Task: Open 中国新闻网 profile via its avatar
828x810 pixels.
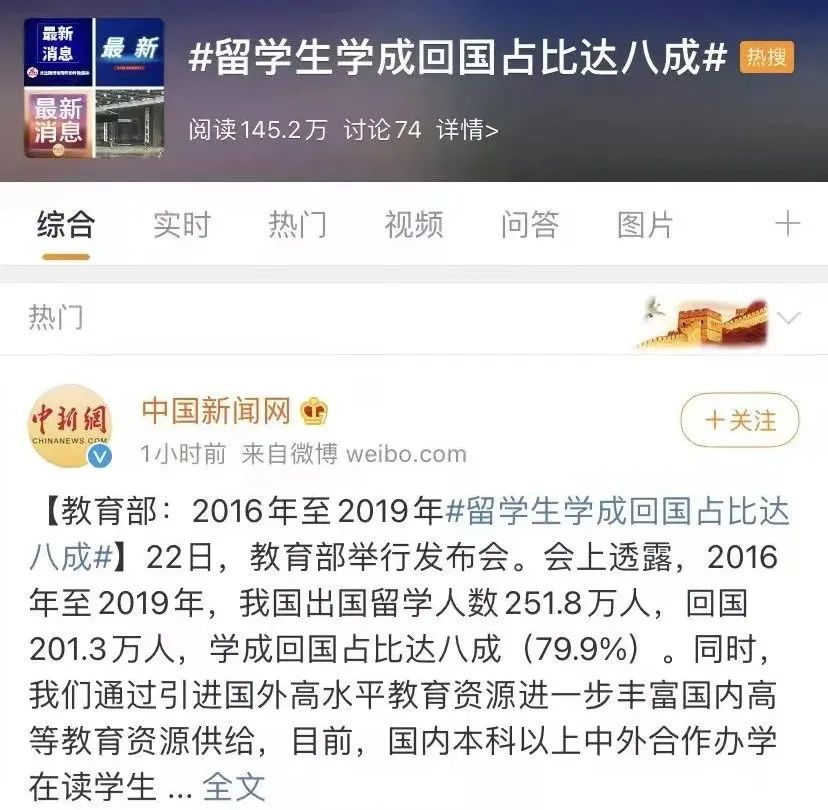Action: tap(69, 427)
